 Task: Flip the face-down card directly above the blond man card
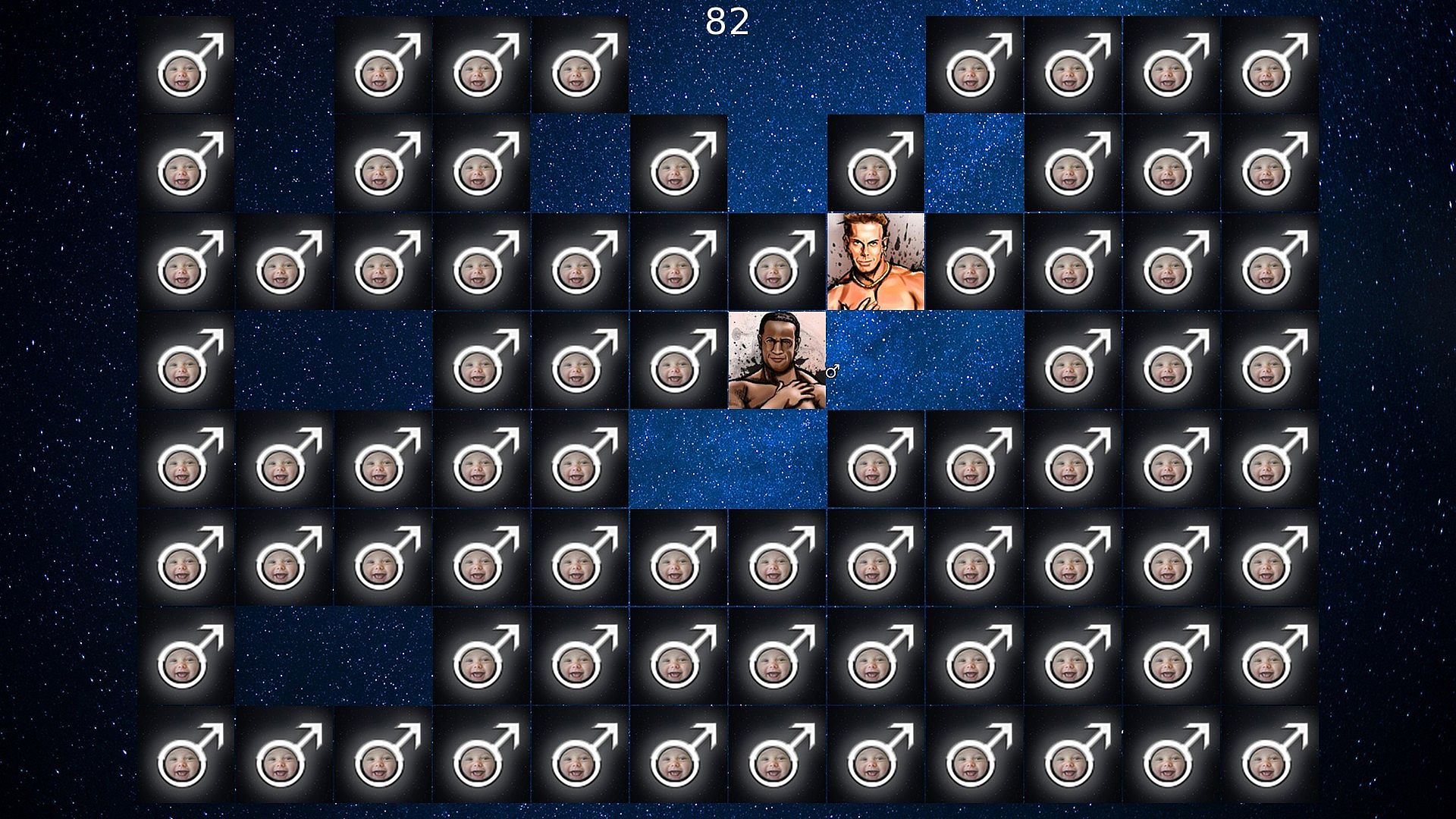click(875, 163)
